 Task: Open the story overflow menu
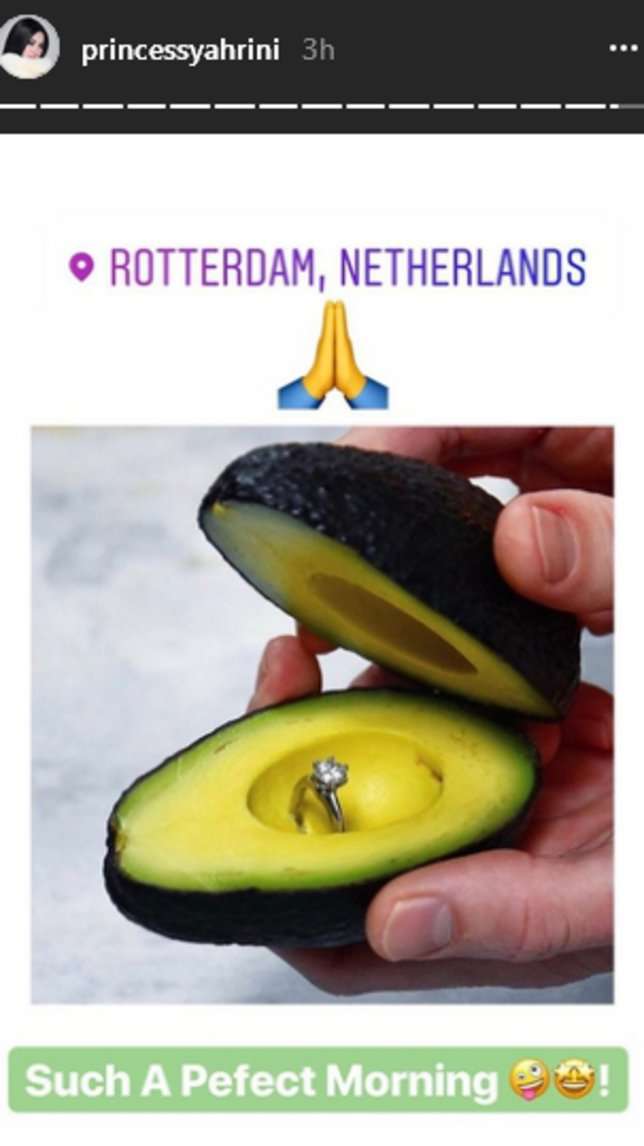tap(622, 49)
